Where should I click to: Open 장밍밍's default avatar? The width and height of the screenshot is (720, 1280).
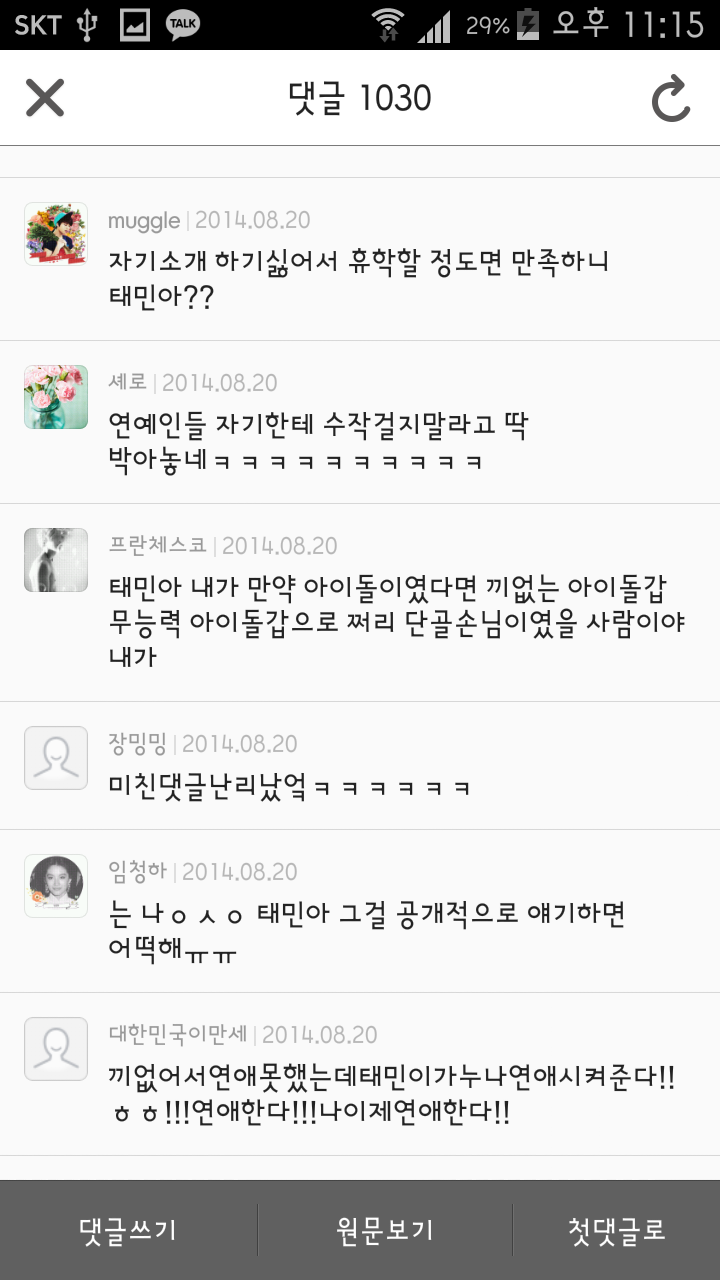tap(56, 758)
